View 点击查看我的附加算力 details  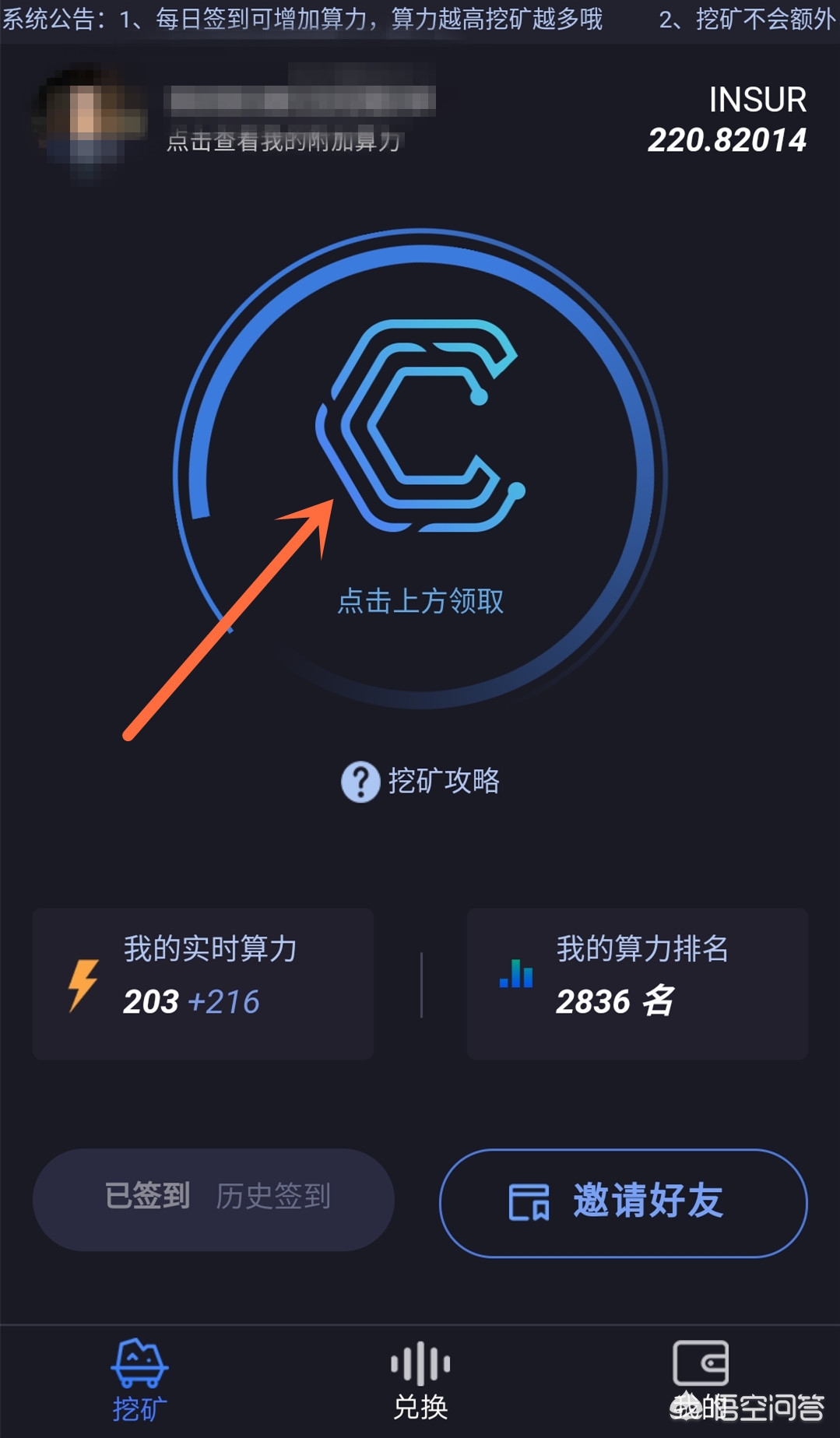coord(283,142)
